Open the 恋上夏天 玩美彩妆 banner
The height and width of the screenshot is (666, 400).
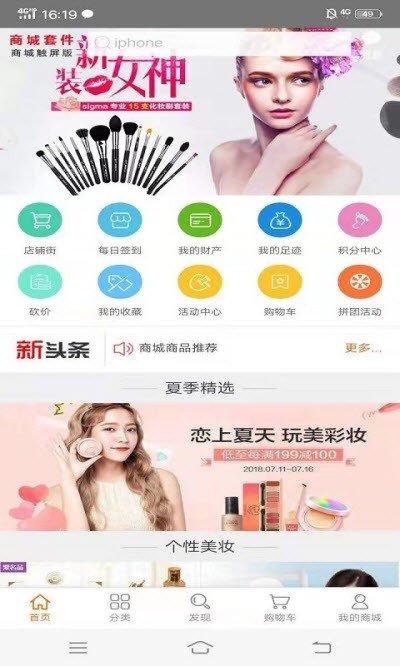200,467
